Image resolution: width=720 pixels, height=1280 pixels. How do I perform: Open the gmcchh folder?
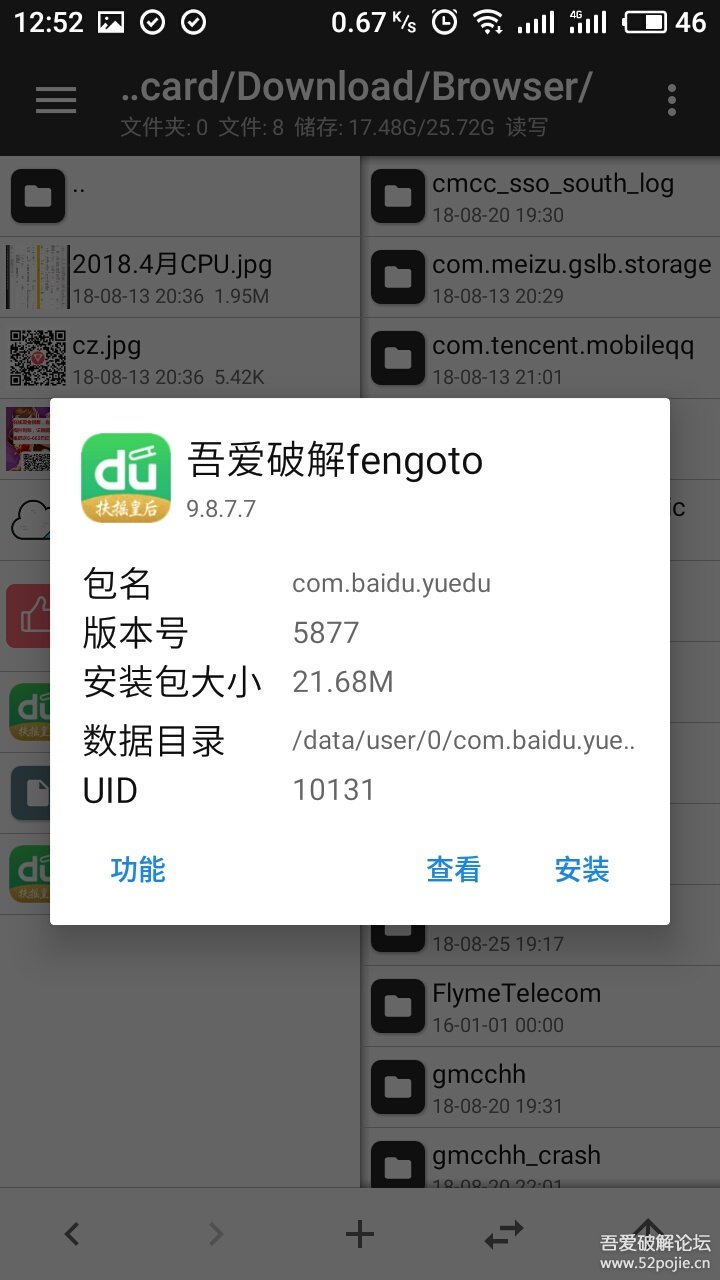point(479,1087)
